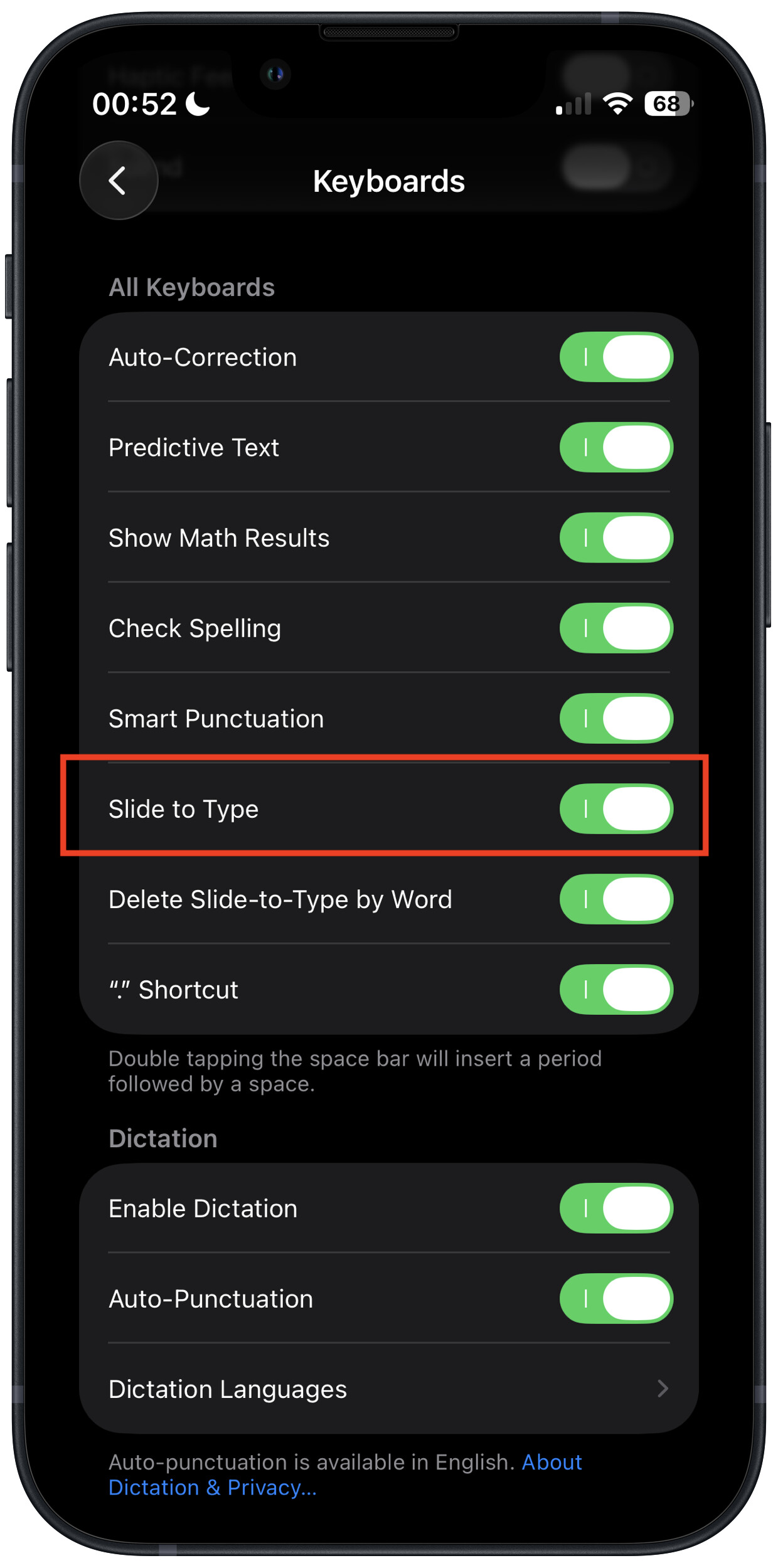This screenshot has width=778, height=1568.
Task: Disable the period Shortcut switch
Action: point(615,990)
